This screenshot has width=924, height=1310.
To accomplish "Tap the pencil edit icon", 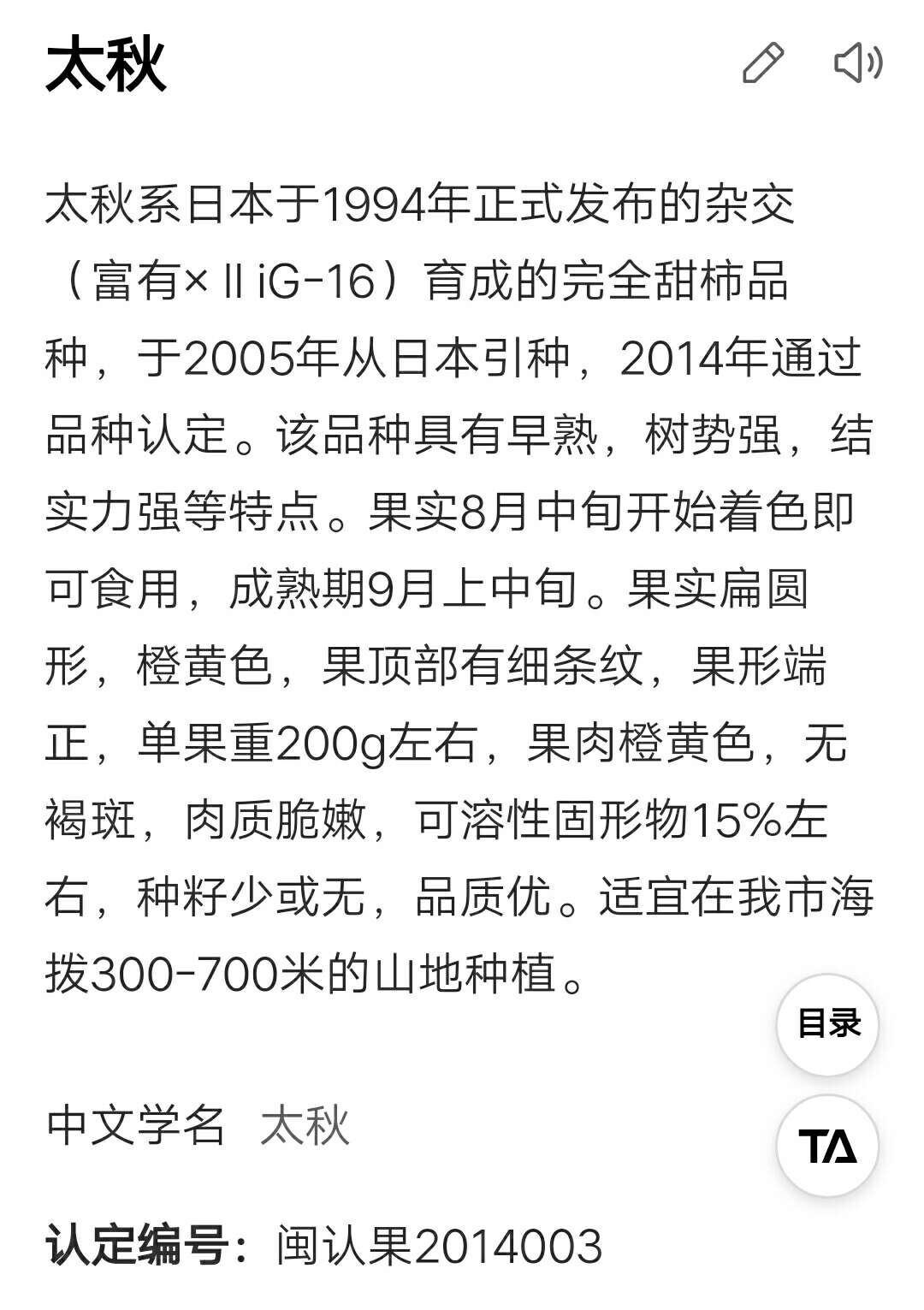I will 762,63.
